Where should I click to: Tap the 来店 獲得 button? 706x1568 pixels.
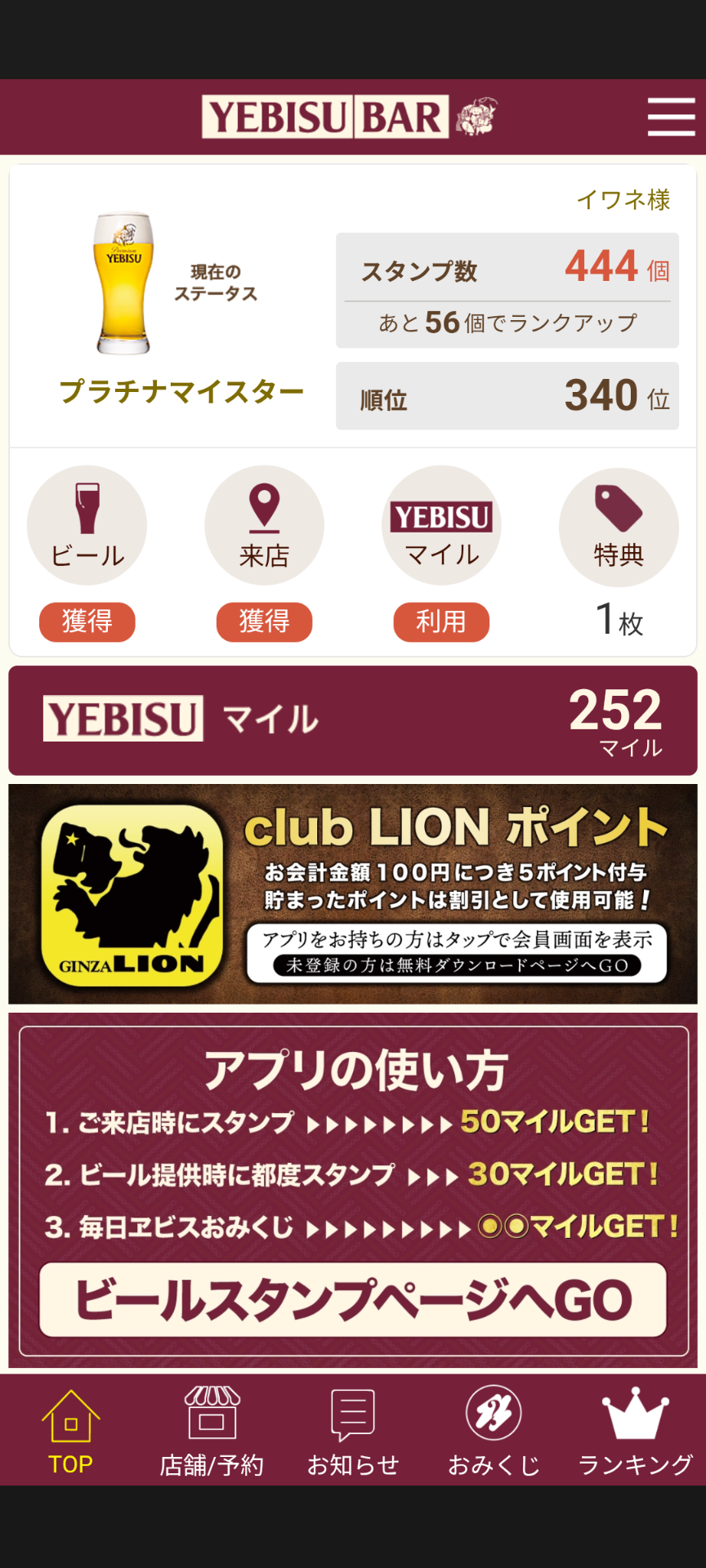264,622
